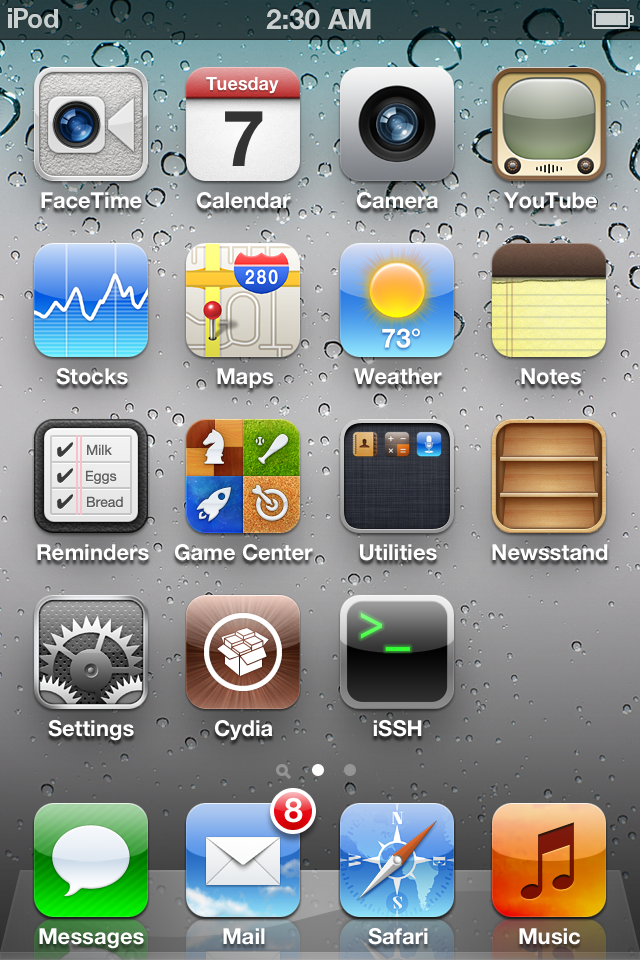Launch the YouTube app
Screen dimensions: 640x960
549,124
